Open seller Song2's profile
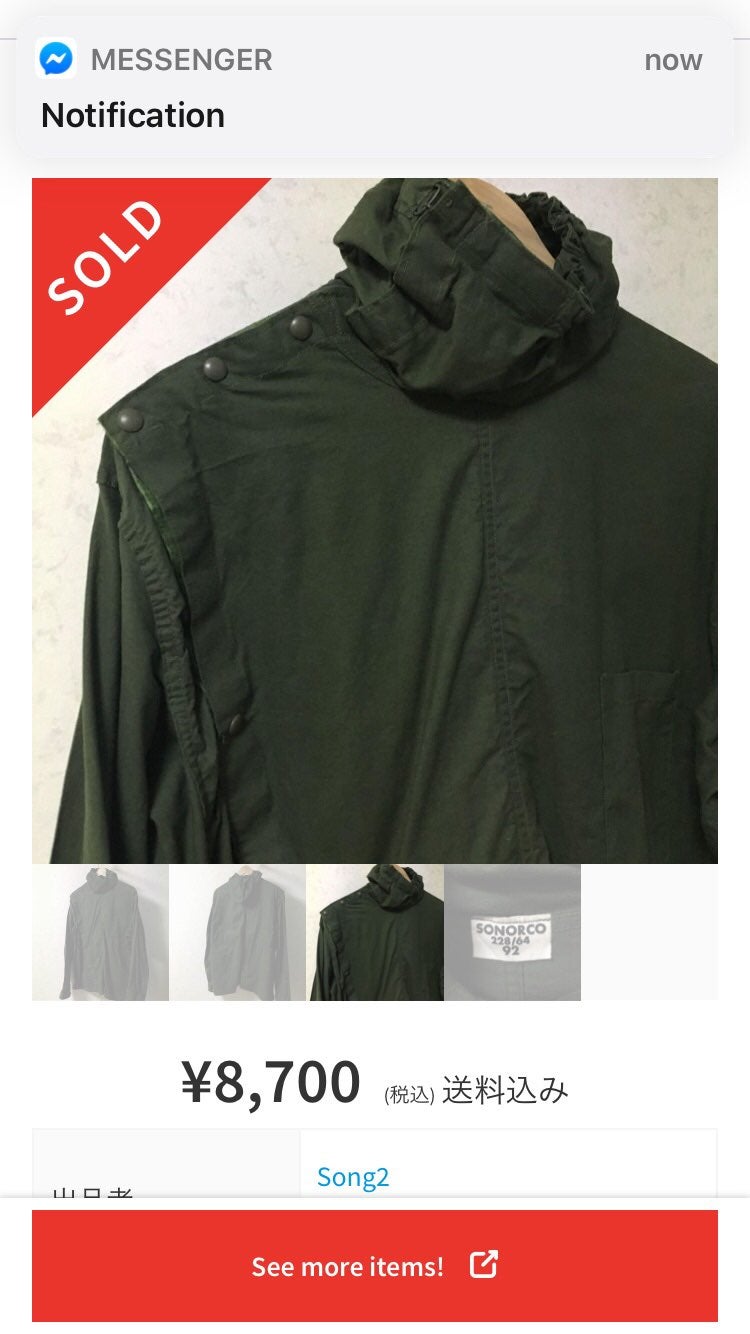Viewport: 750px width, 1334px height. (x=353, y=1177)
